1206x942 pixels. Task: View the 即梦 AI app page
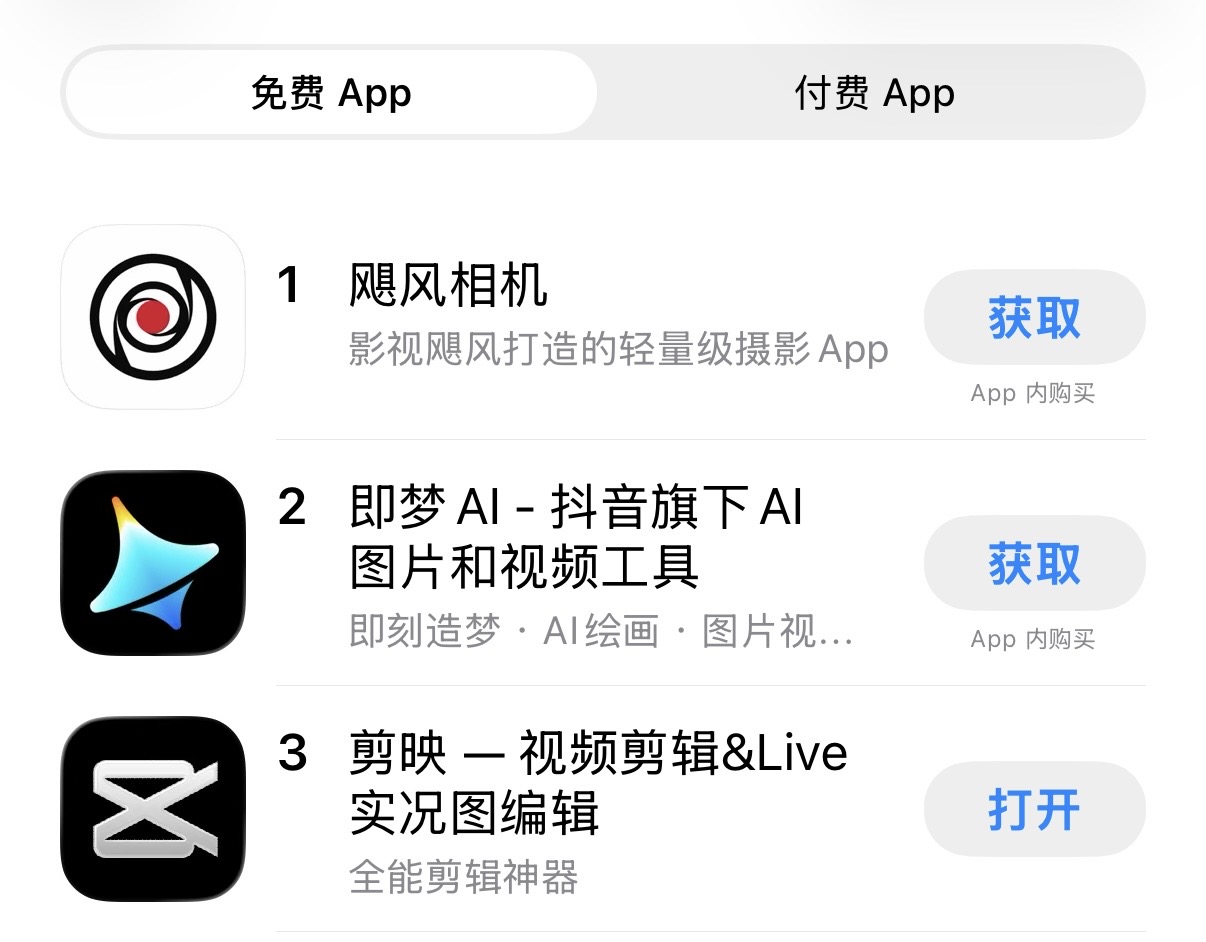click(575, 538)
